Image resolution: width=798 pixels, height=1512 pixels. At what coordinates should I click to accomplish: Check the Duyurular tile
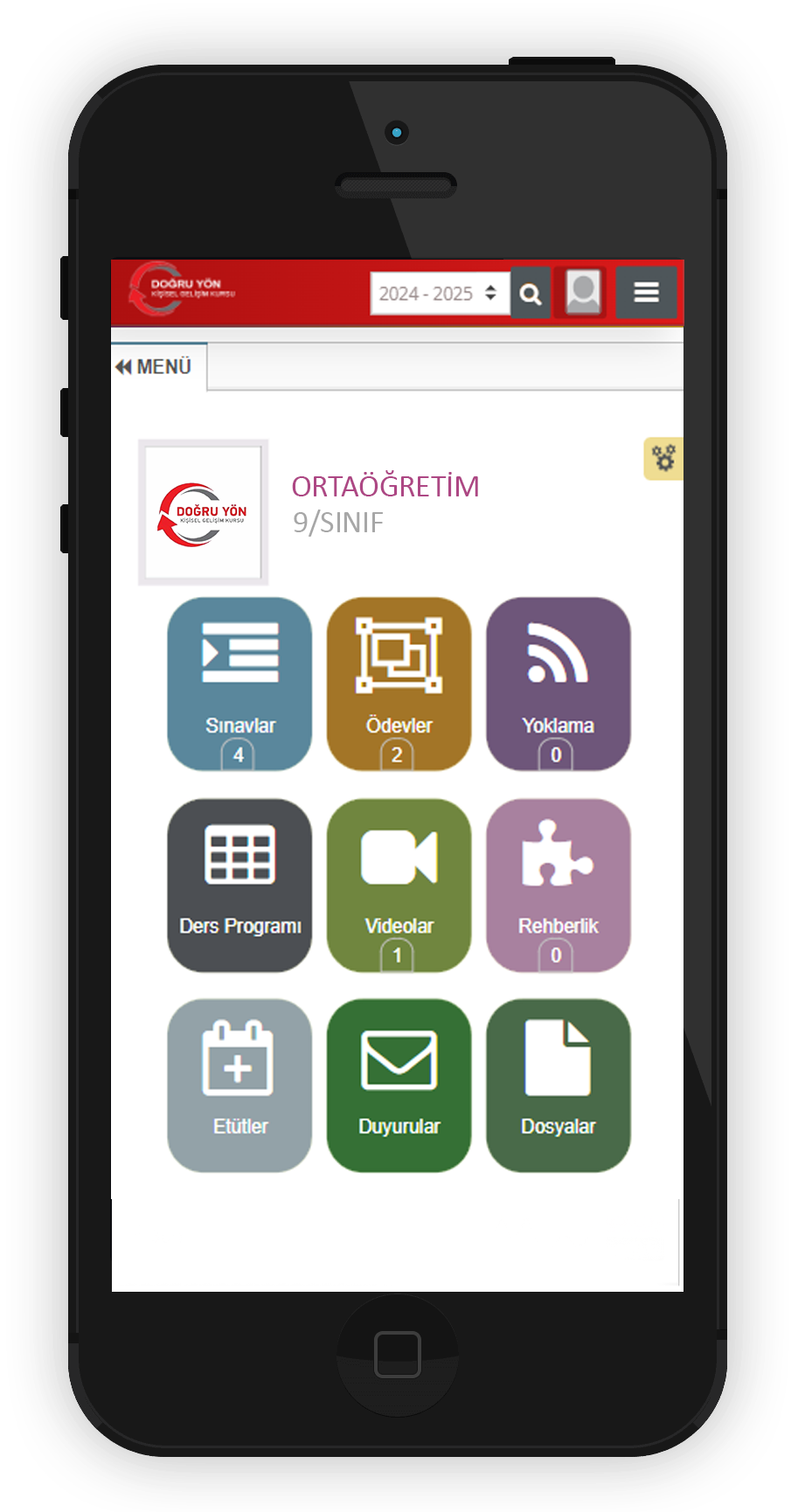point(399,1085)
